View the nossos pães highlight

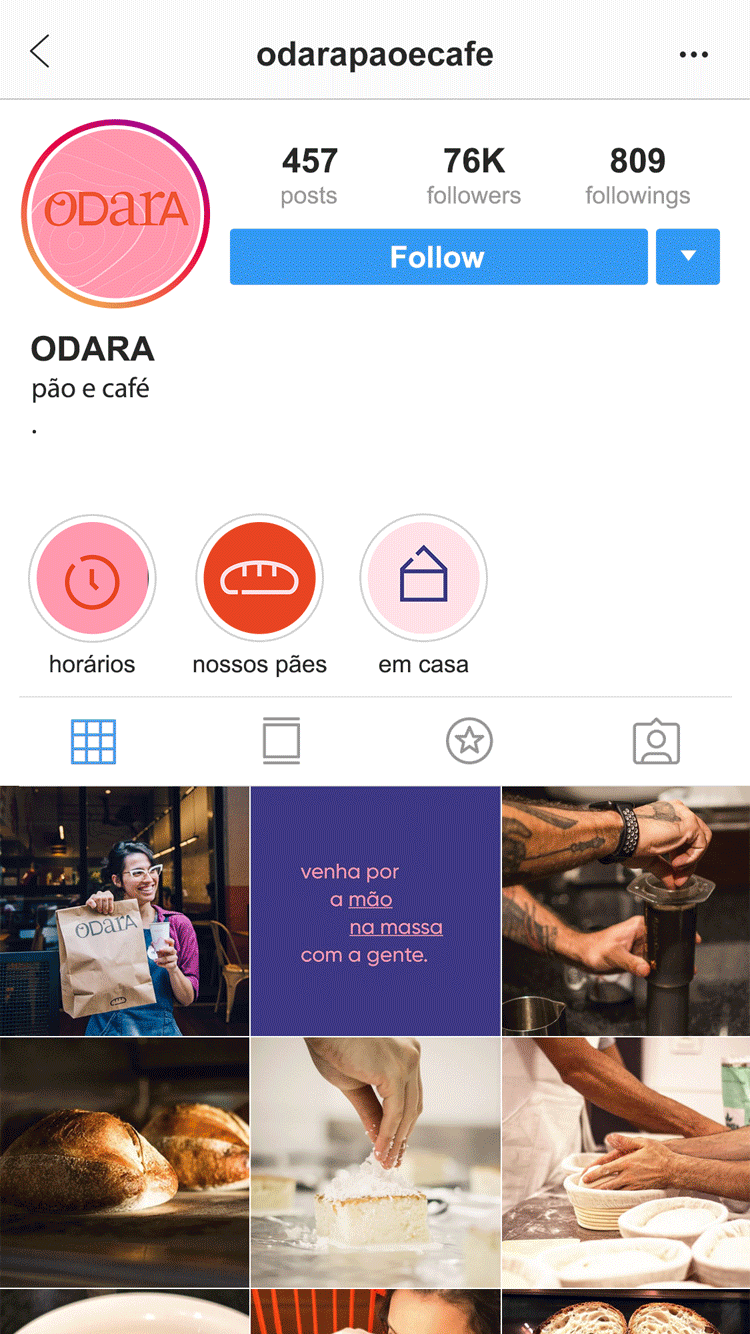click(260, 578)
